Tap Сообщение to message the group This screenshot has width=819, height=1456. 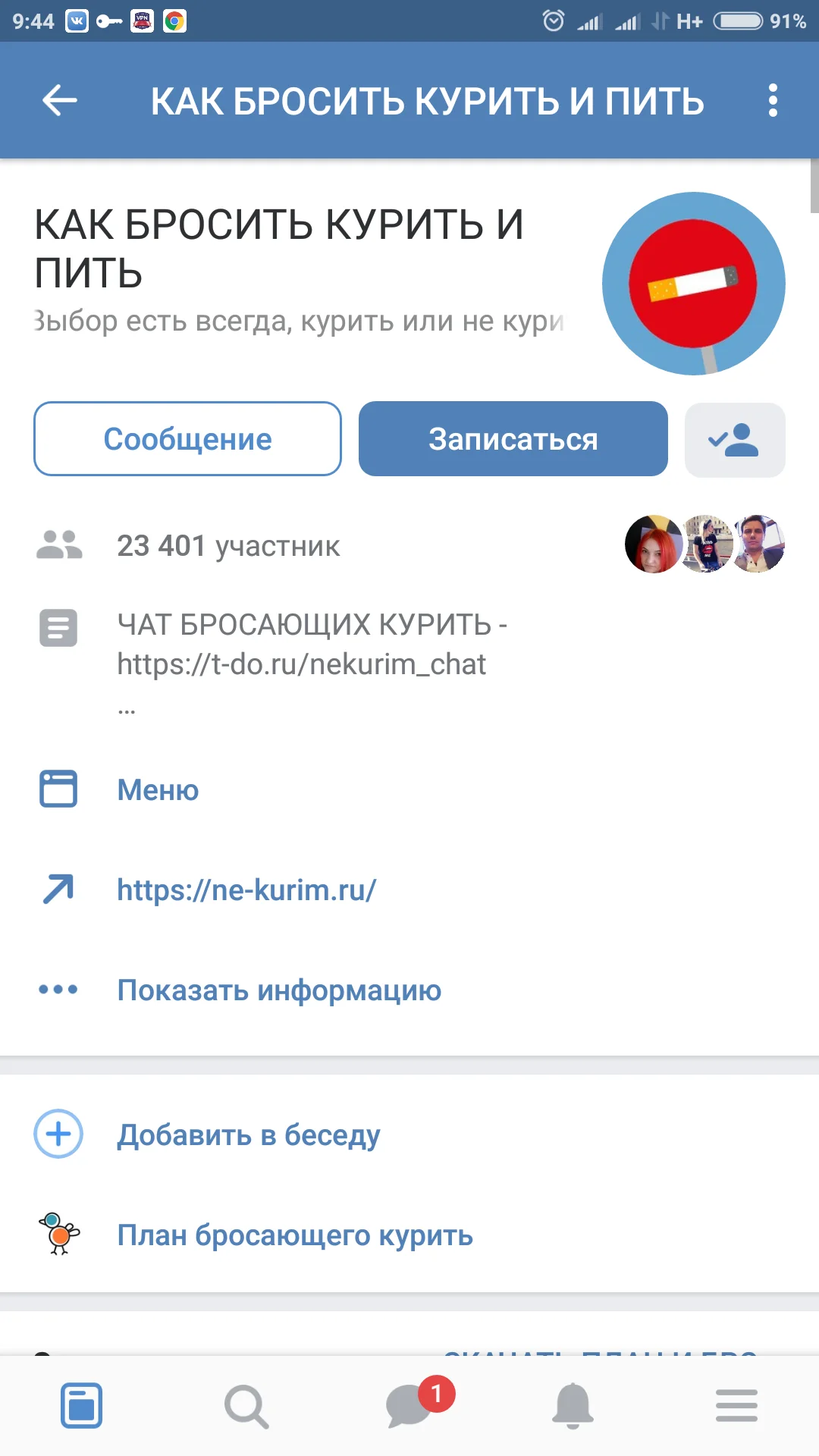point(187,438)
